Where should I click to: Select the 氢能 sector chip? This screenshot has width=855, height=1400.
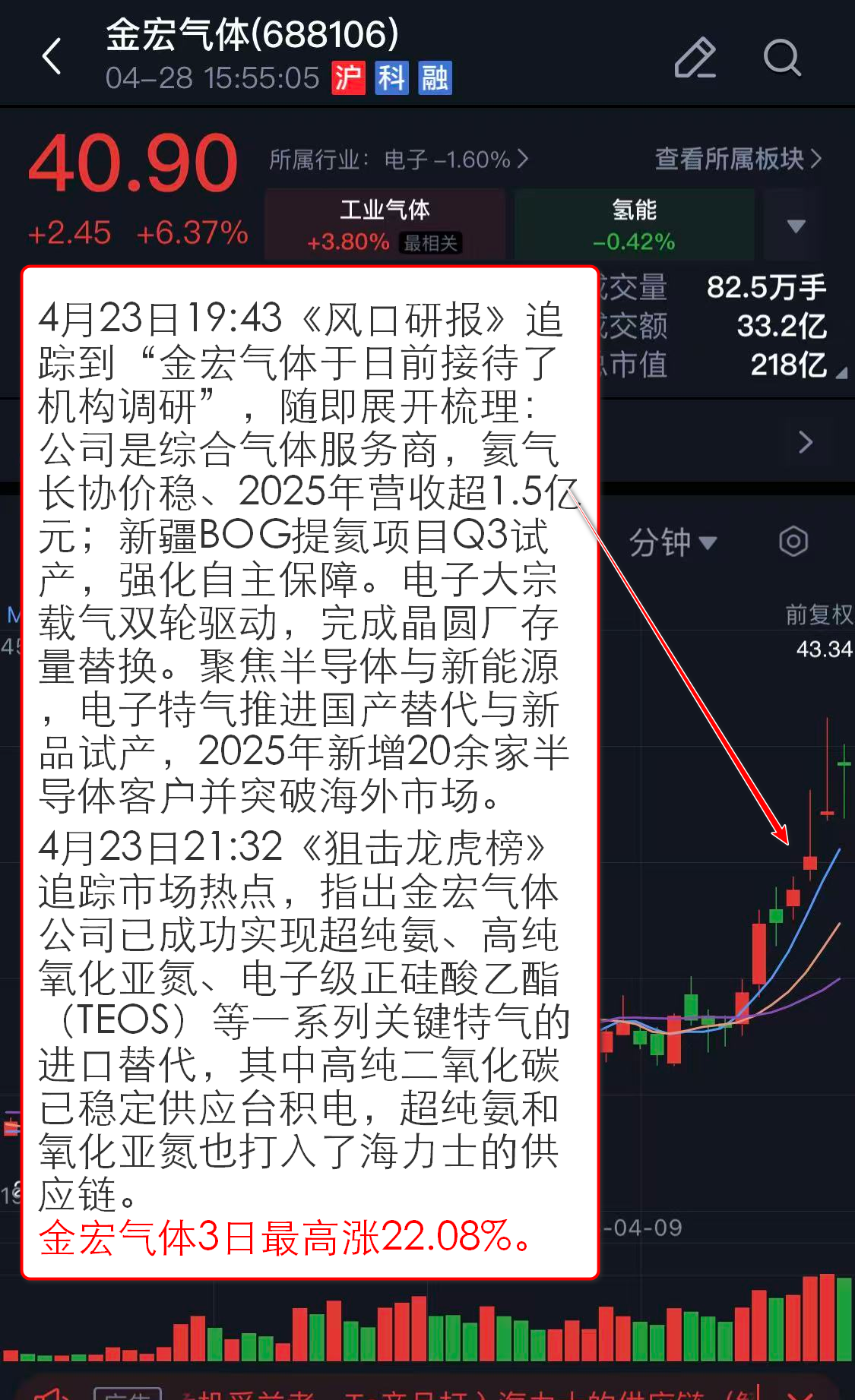634,225
